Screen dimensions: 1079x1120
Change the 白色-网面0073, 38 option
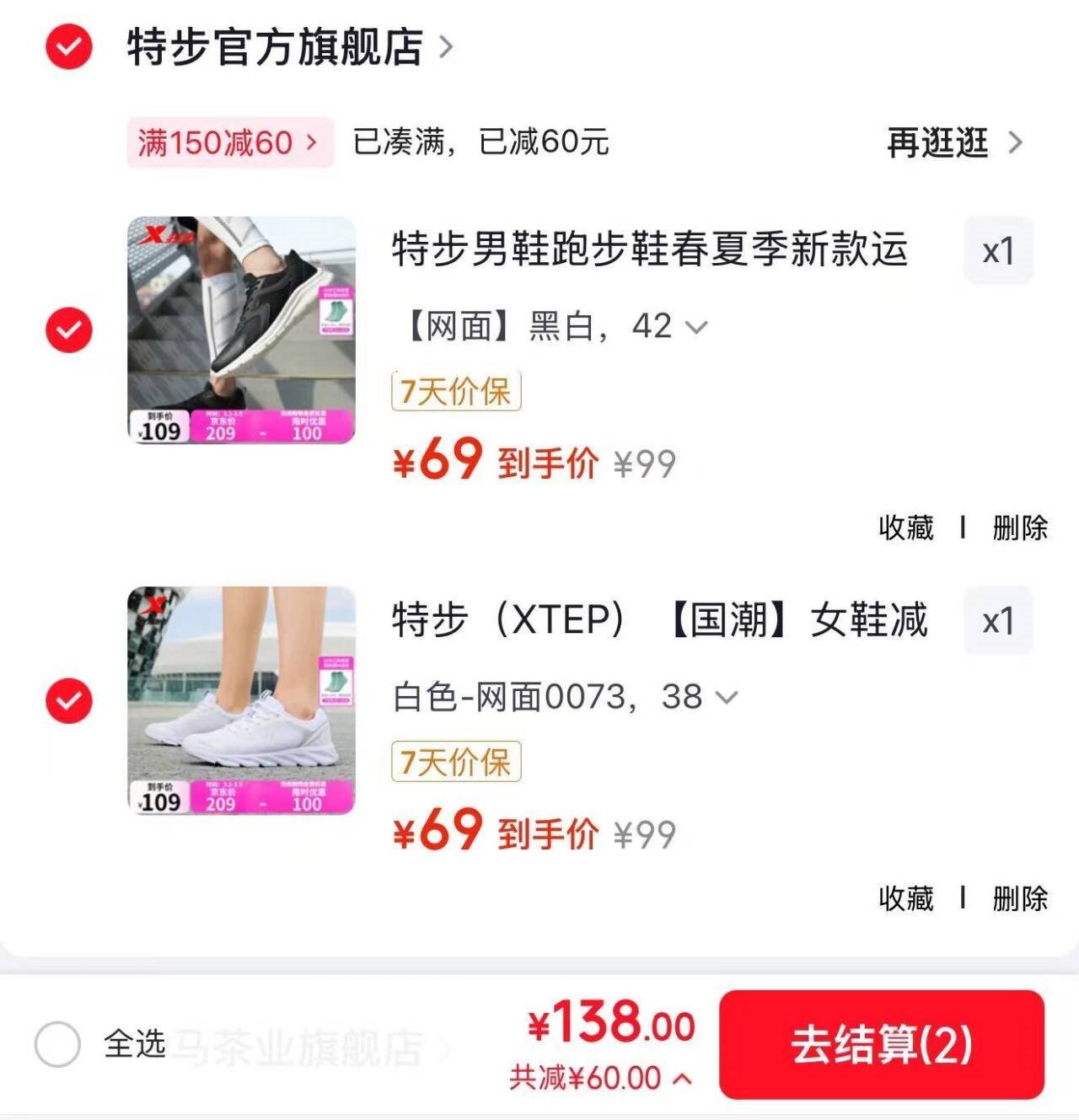pyautogui.click(x=565, y=698)
